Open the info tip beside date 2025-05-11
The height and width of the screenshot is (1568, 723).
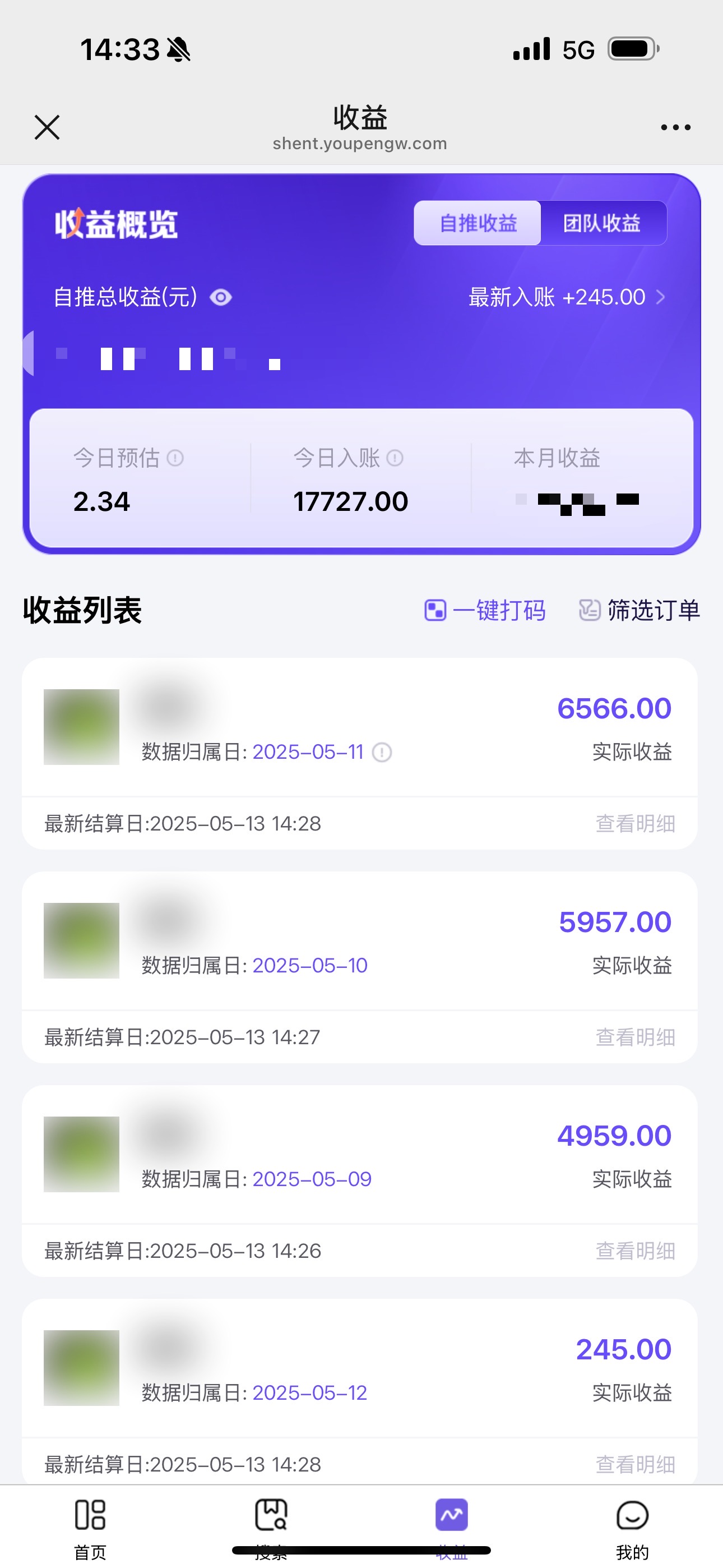click(382, 753)
